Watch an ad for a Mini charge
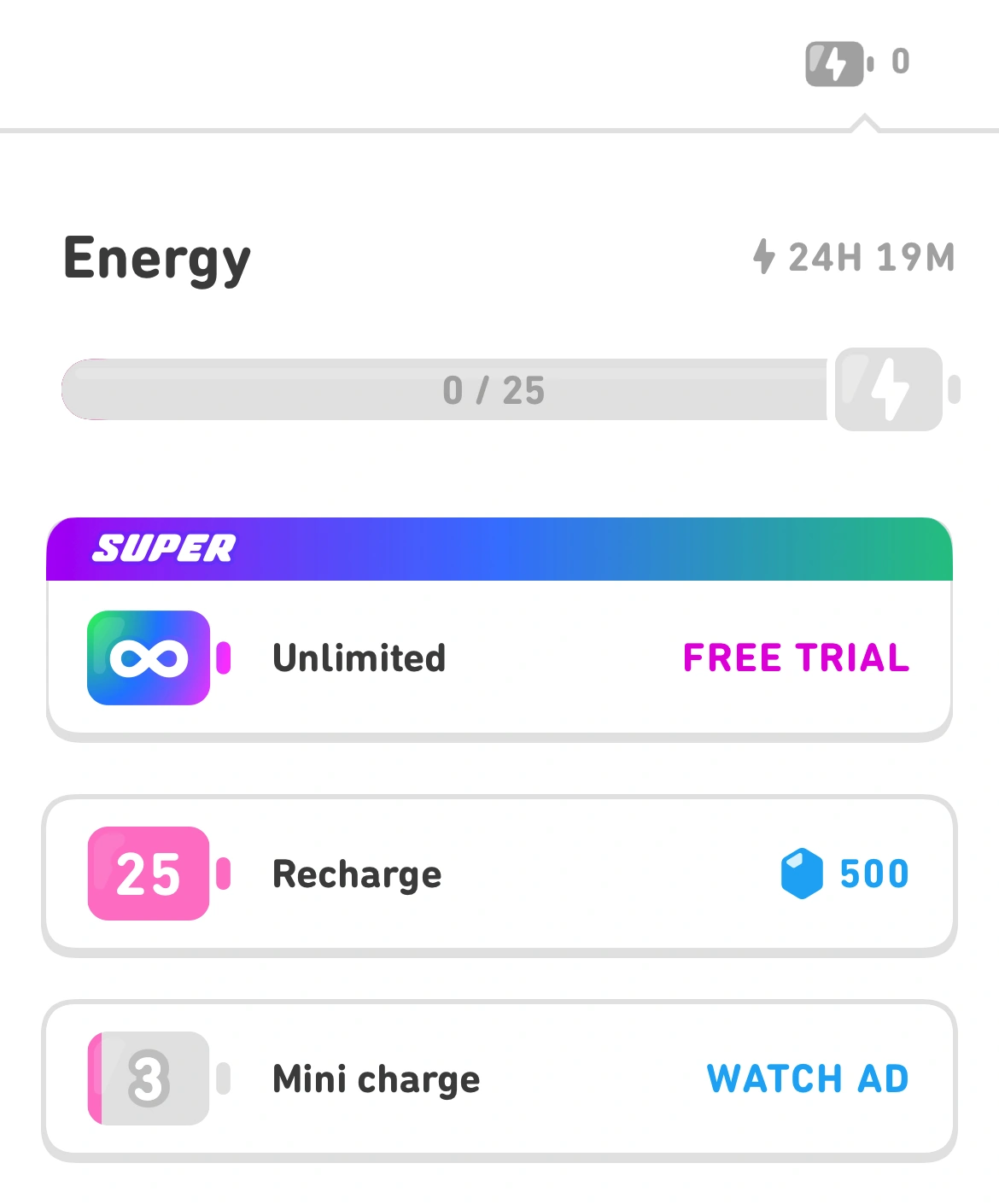 click(807, 1079)
